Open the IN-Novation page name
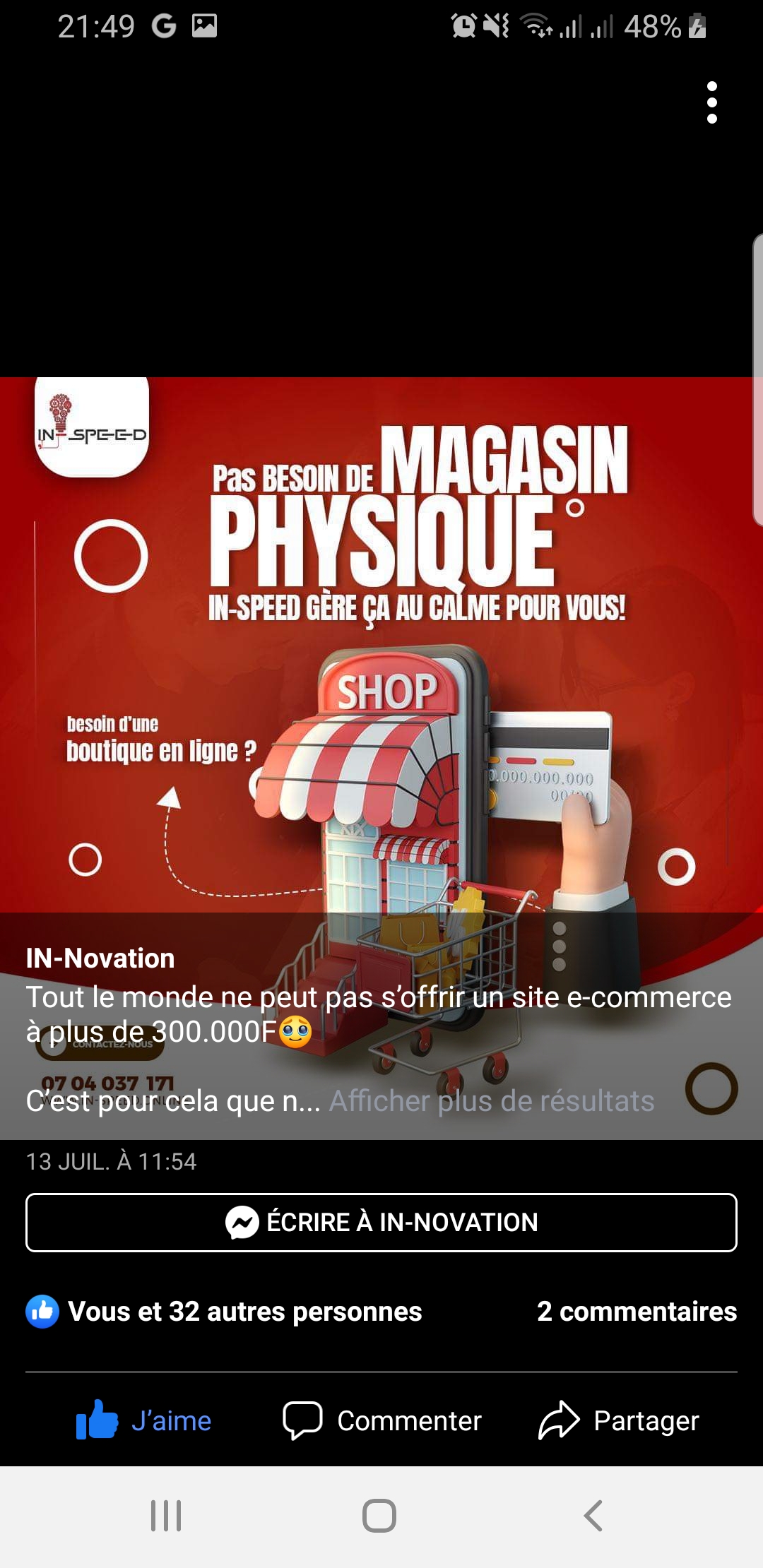This screenshot has width=763, height=1568. pos(100,958)
